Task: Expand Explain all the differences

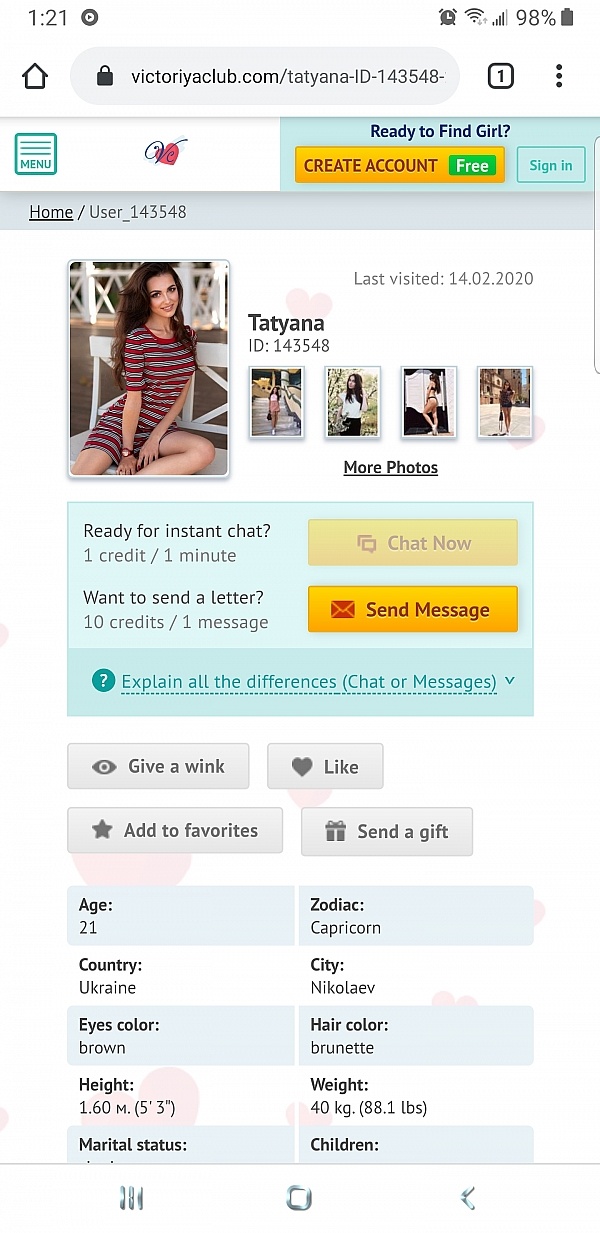Action: [x=309, y=682]
